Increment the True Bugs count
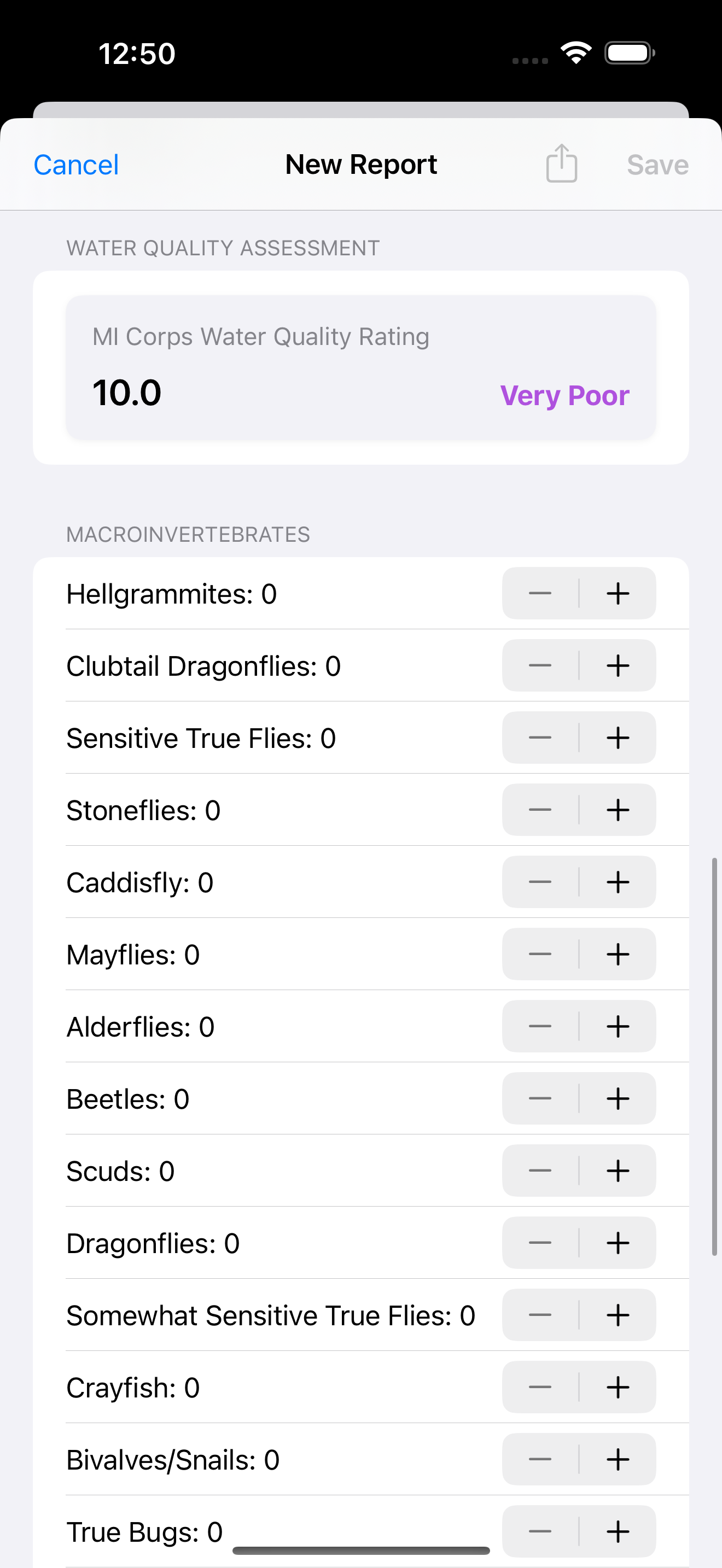 click(618, 1531)
